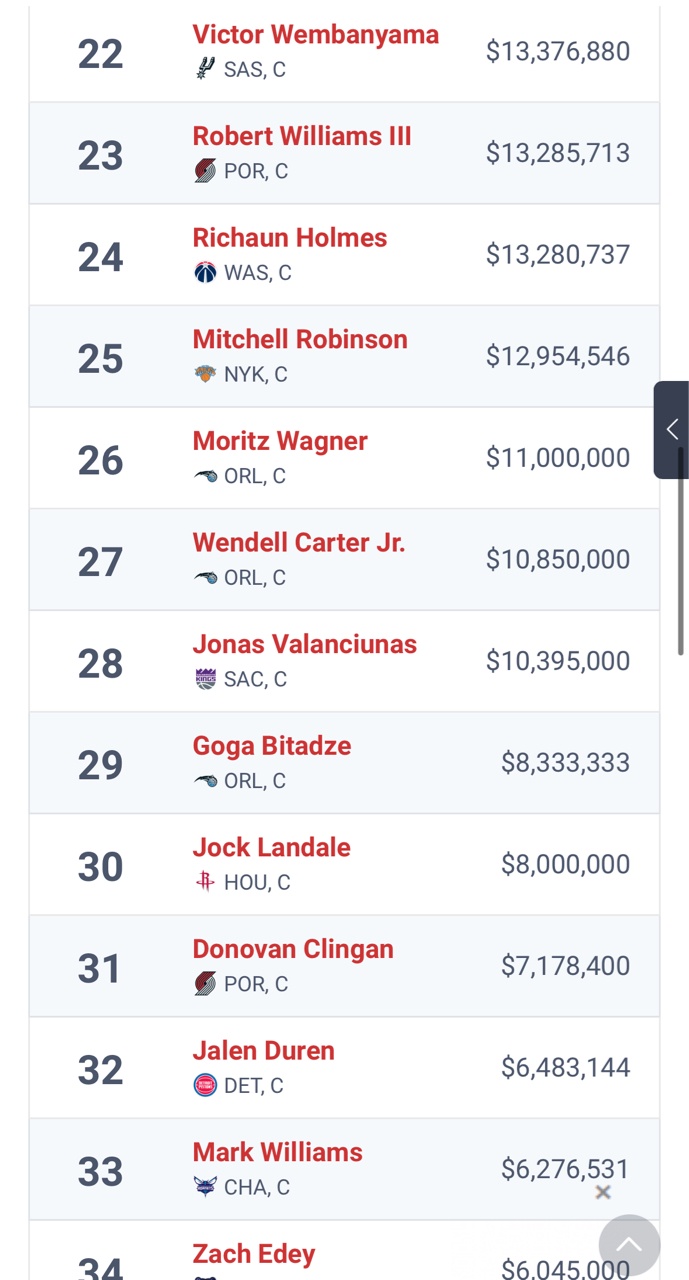View Jonas Valanciunas's profile

(x=305, y=645)
